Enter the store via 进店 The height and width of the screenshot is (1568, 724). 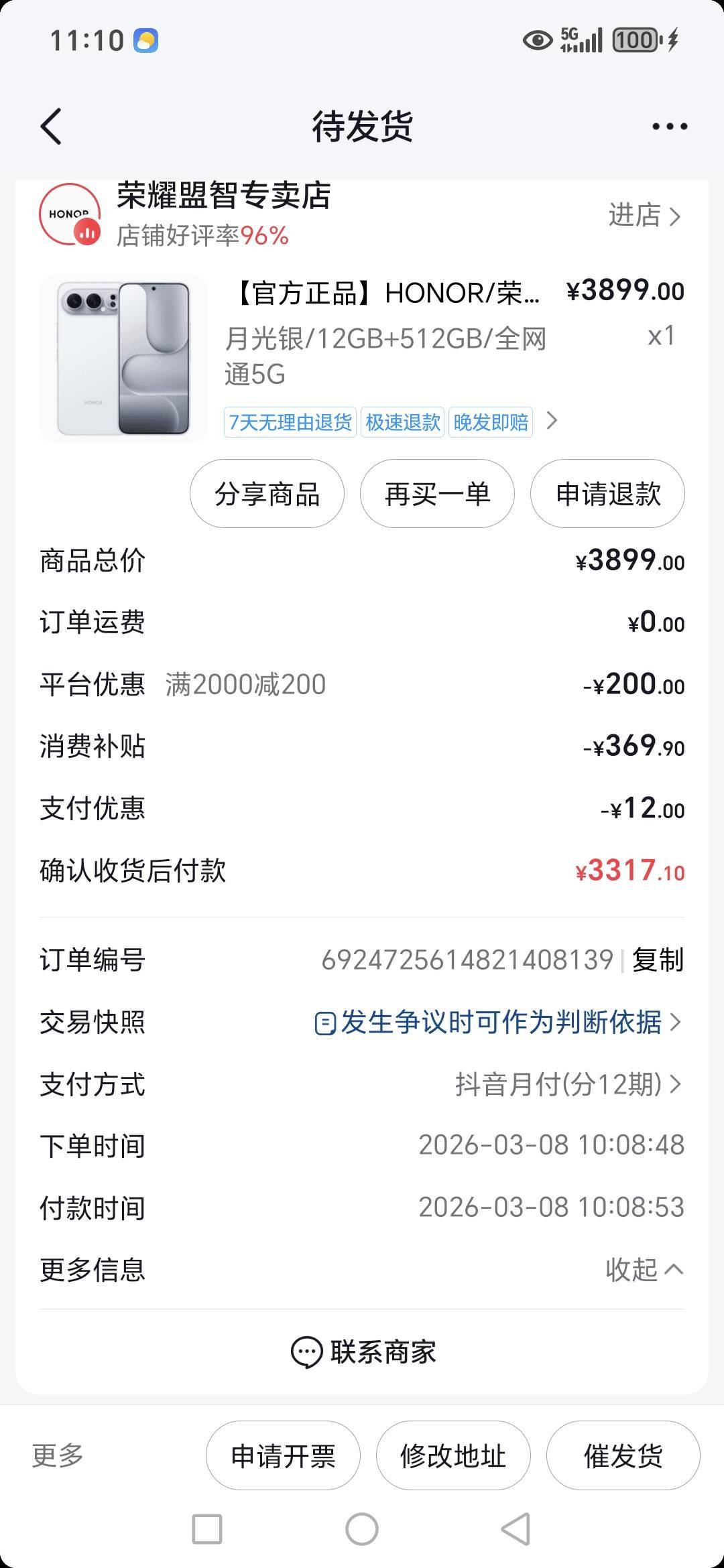[644, 216]
